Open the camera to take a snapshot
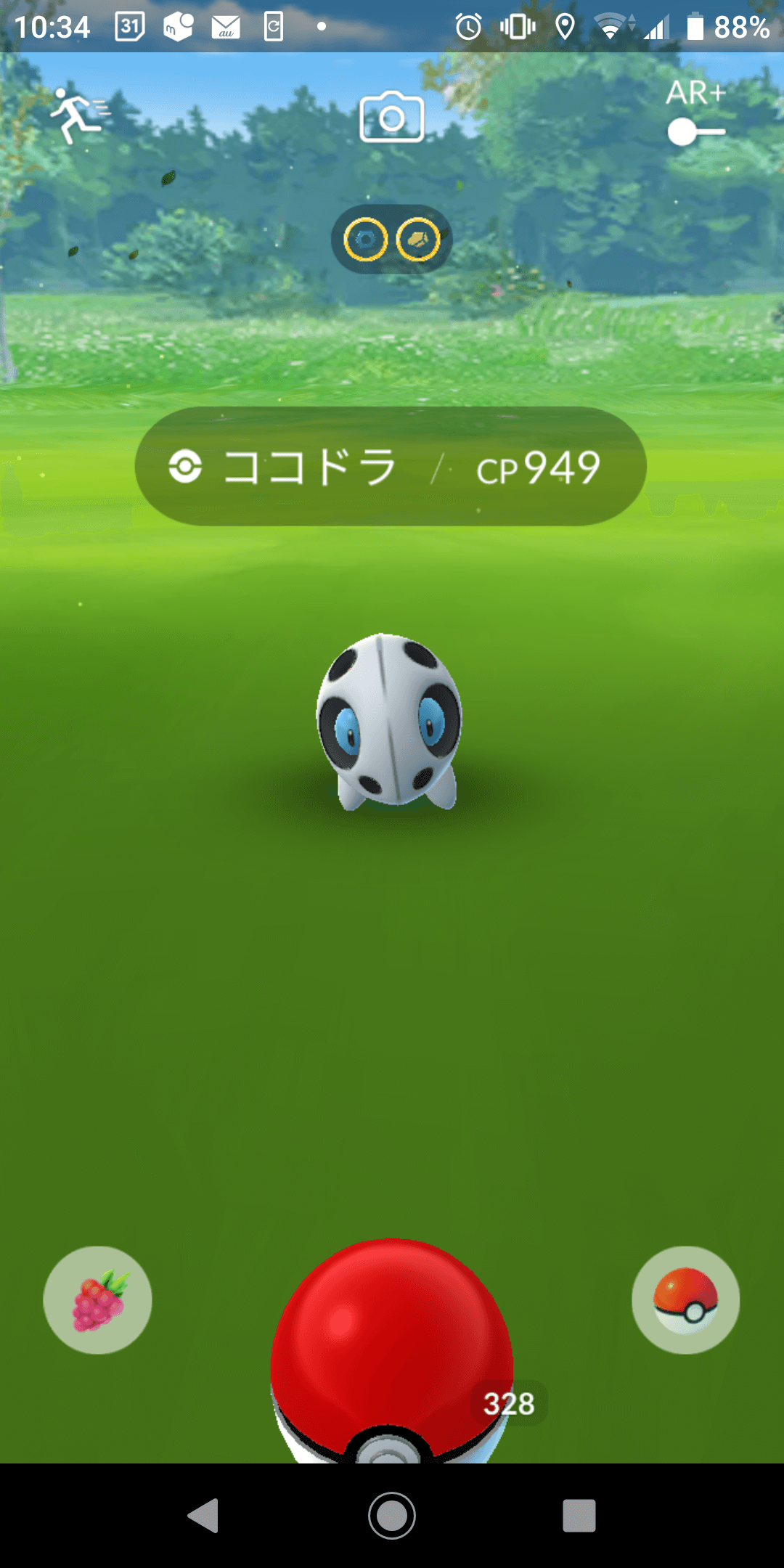The width and height of the screenshot is (784, 1568). pyautogui.click(x=392, y=118)
